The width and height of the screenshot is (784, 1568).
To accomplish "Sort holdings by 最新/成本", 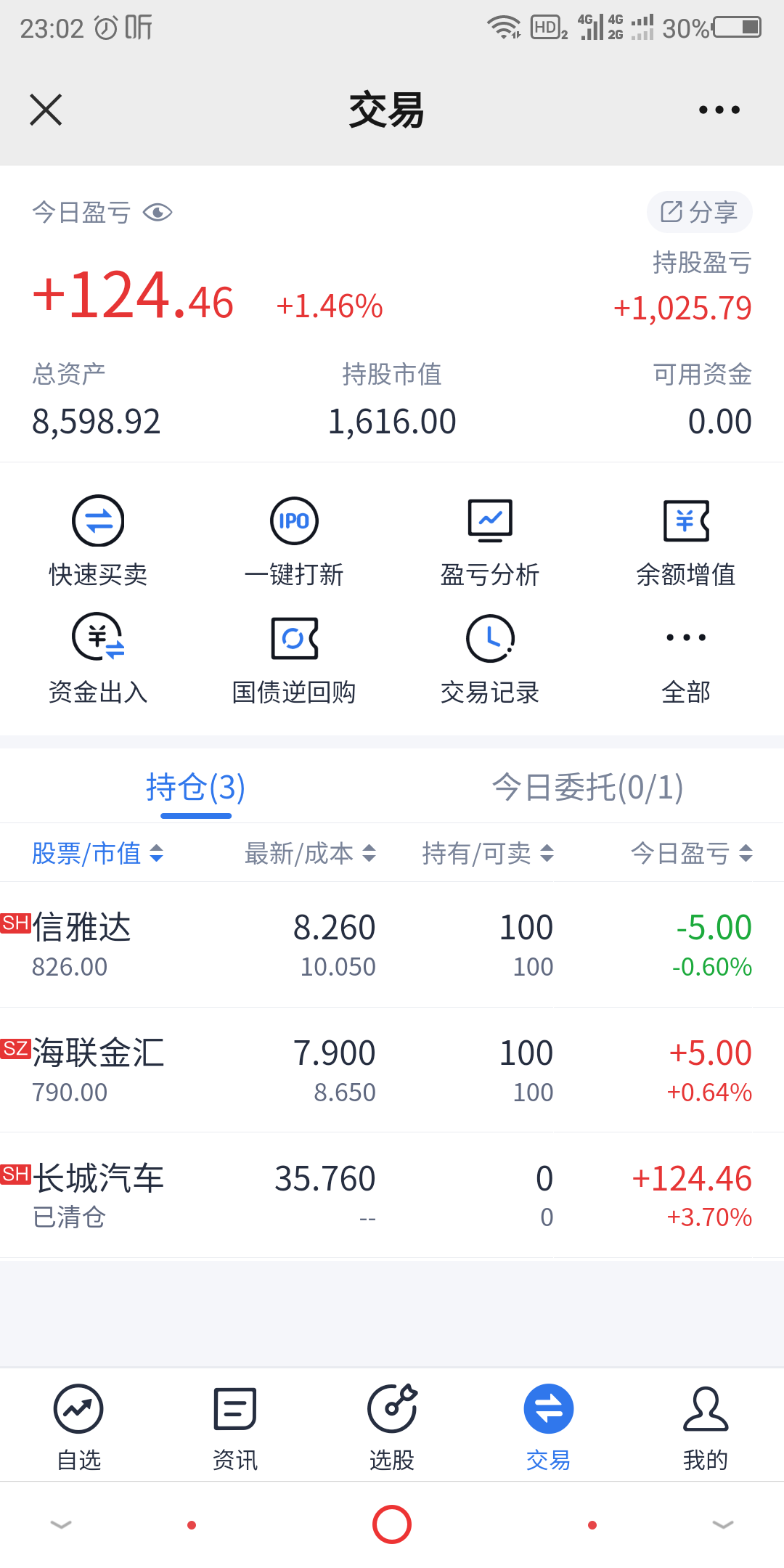I will [310, 854].
